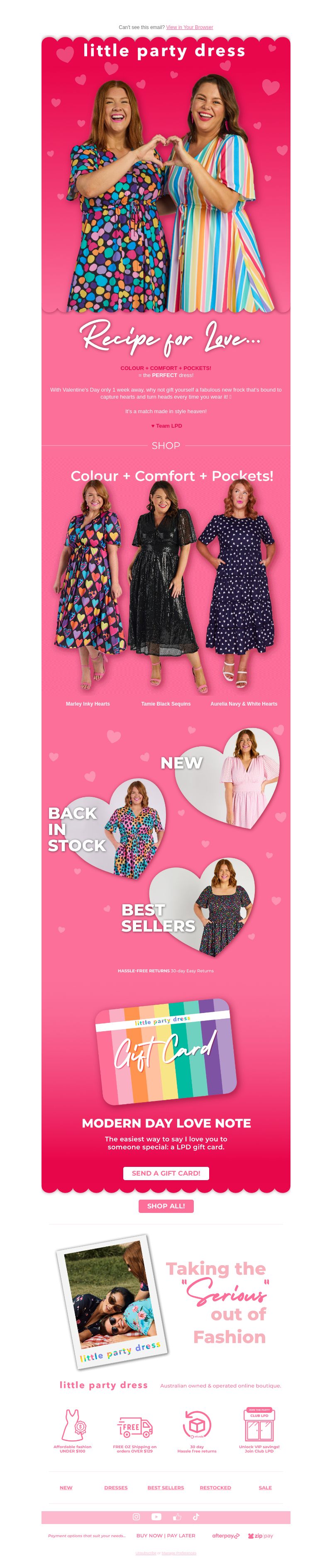
Task: Tap the SEND A GIFT CARD! button
Action: click(x=166, y=1173)
